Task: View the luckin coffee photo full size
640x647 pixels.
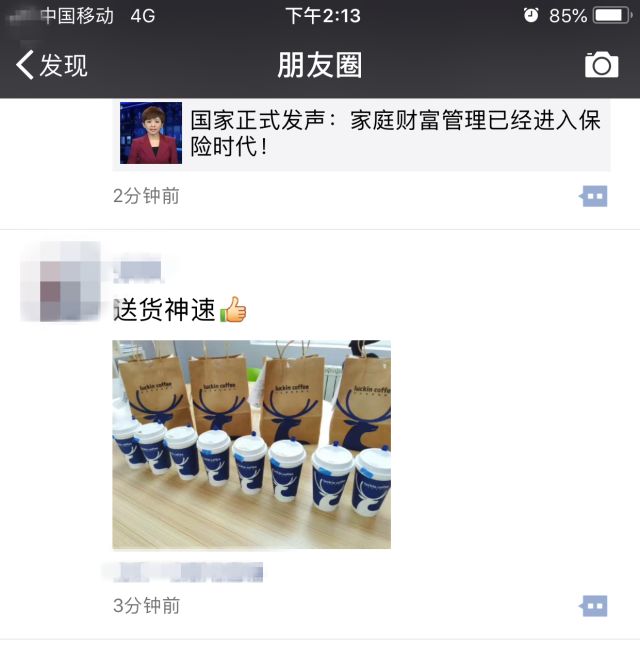Action: [251, 444]
